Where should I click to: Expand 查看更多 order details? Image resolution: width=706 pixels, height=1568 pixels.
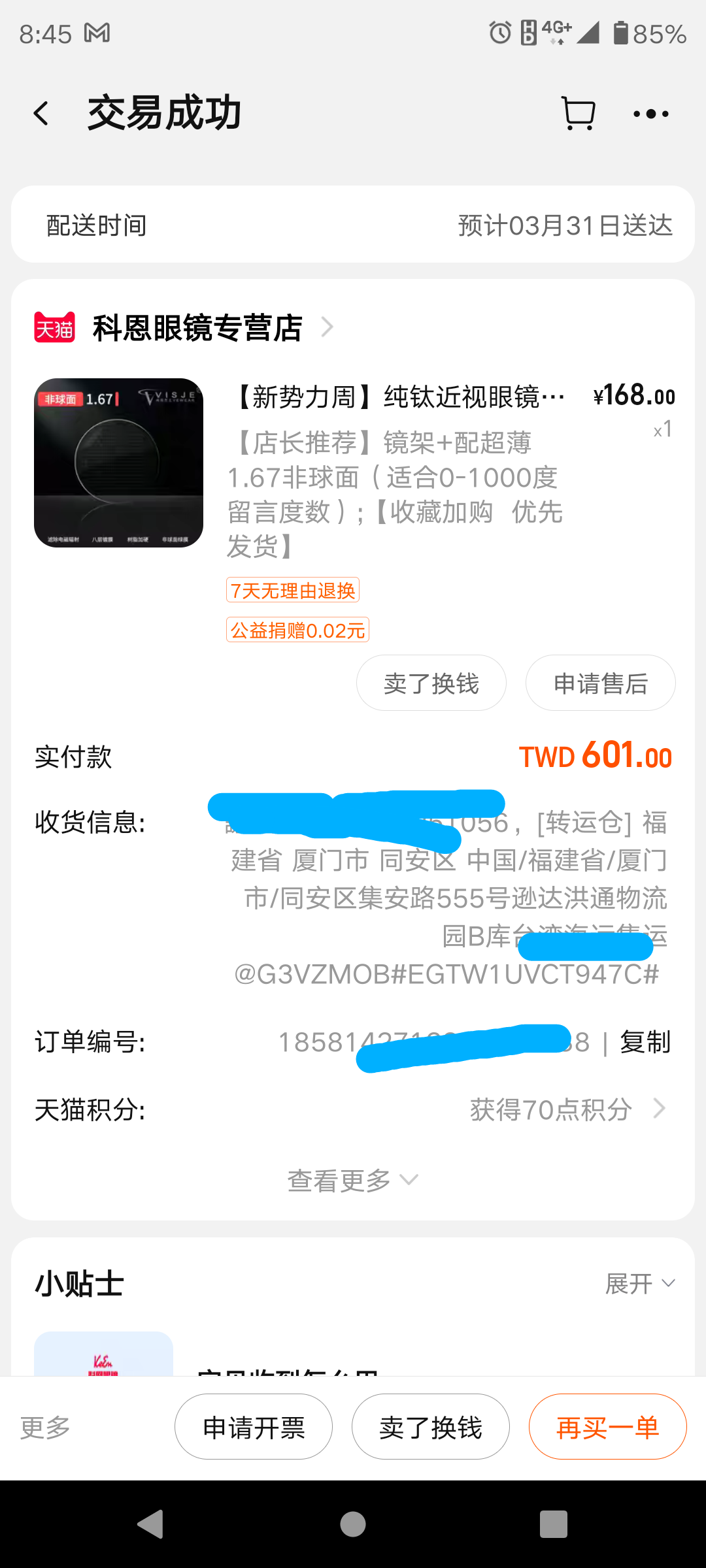pos(353,1180)
